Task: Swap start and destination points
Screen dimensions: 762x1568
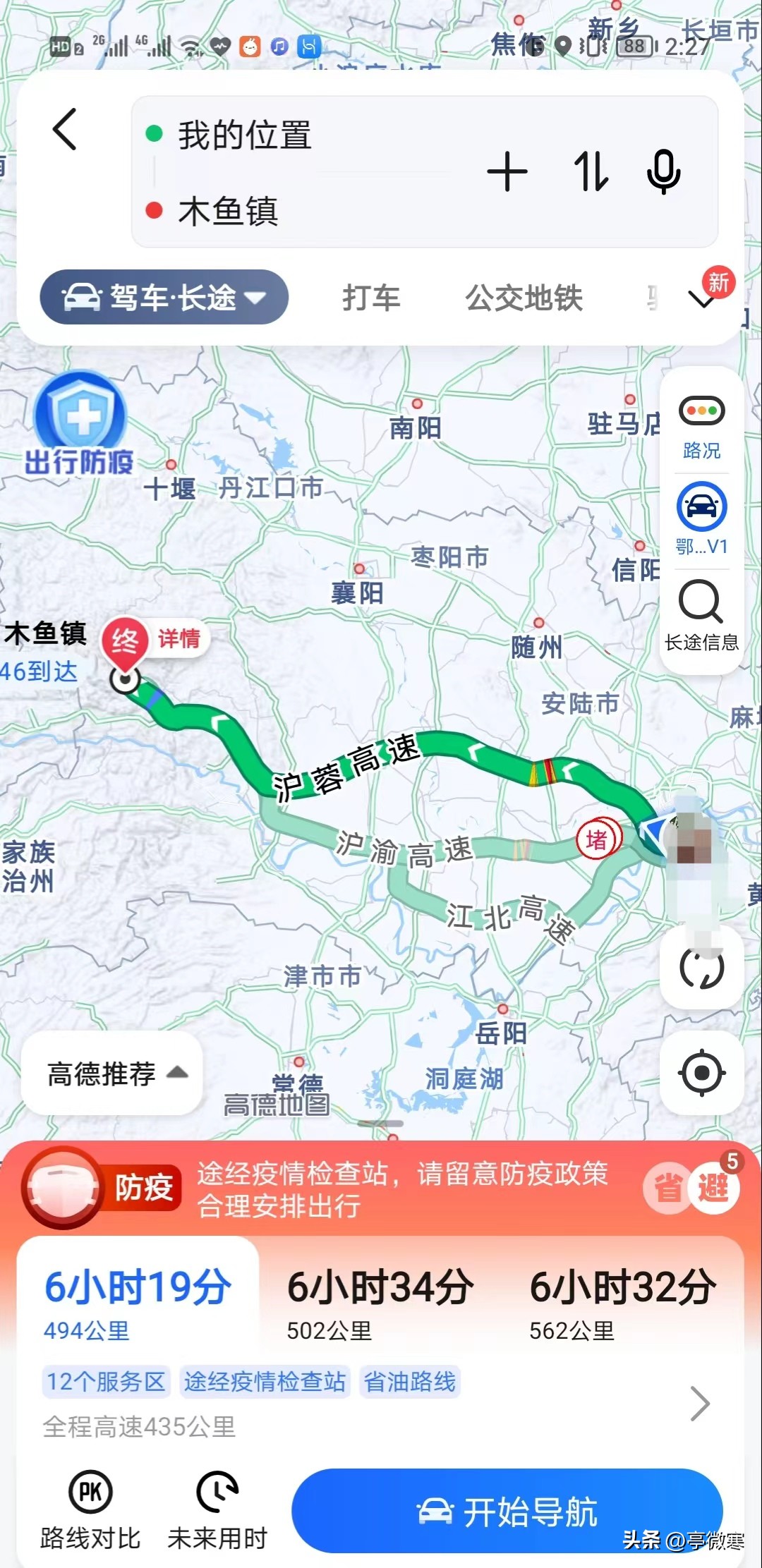Action: tap(590, 173)
